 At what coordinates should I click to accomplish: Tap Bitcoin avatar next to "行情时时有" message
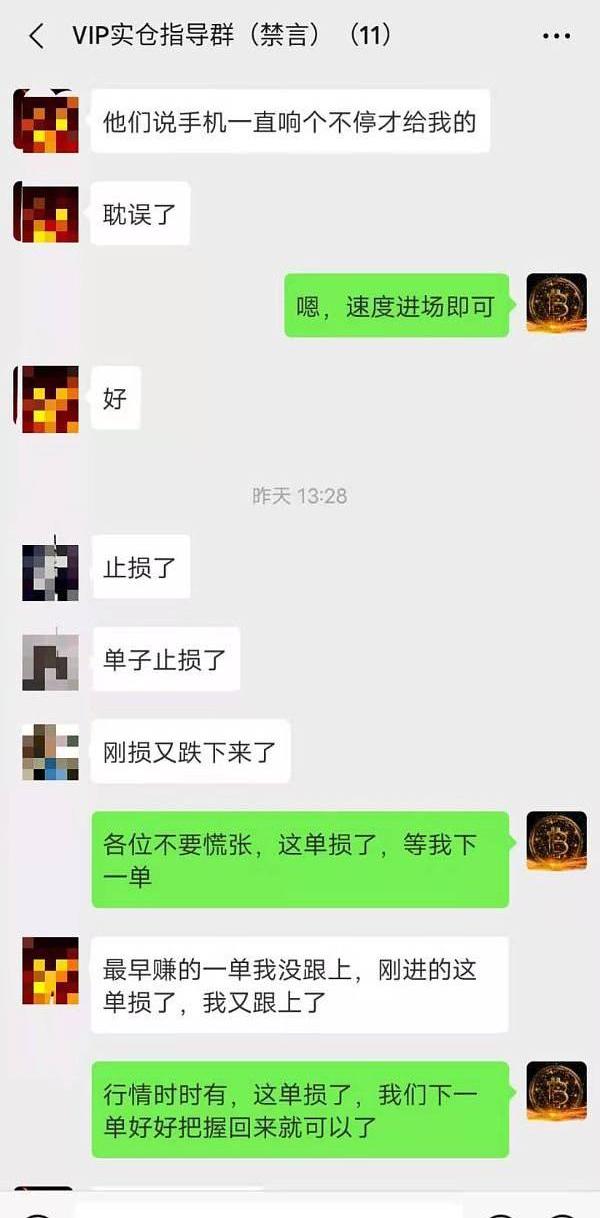pyautogui.click(x=556, y=1092)
